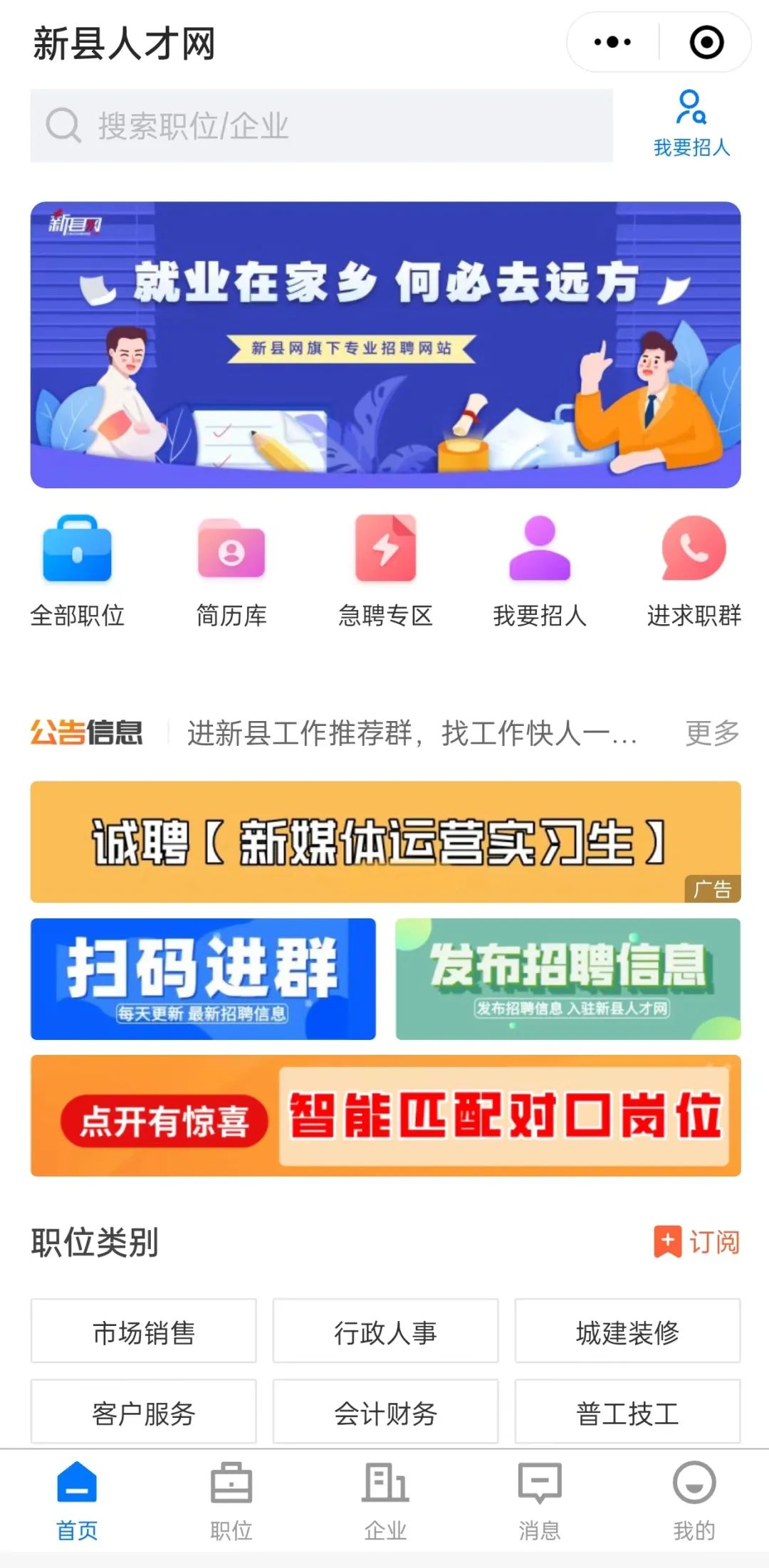Open the 扫码进群 banner
The width and height of the screenshot is (769, 1568).
(203, 979)
